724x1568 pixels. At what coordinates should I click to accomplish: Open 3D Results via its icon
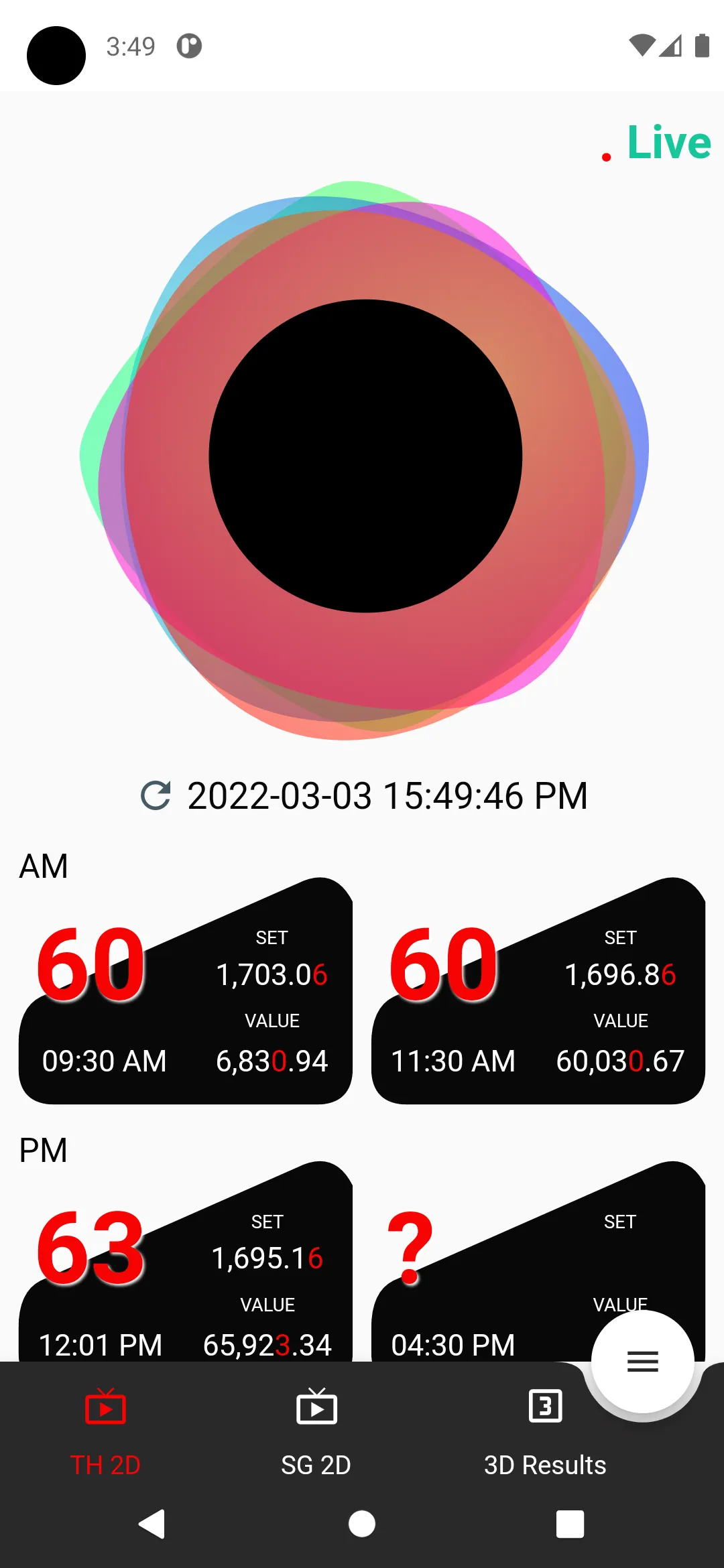point(544,1407)
